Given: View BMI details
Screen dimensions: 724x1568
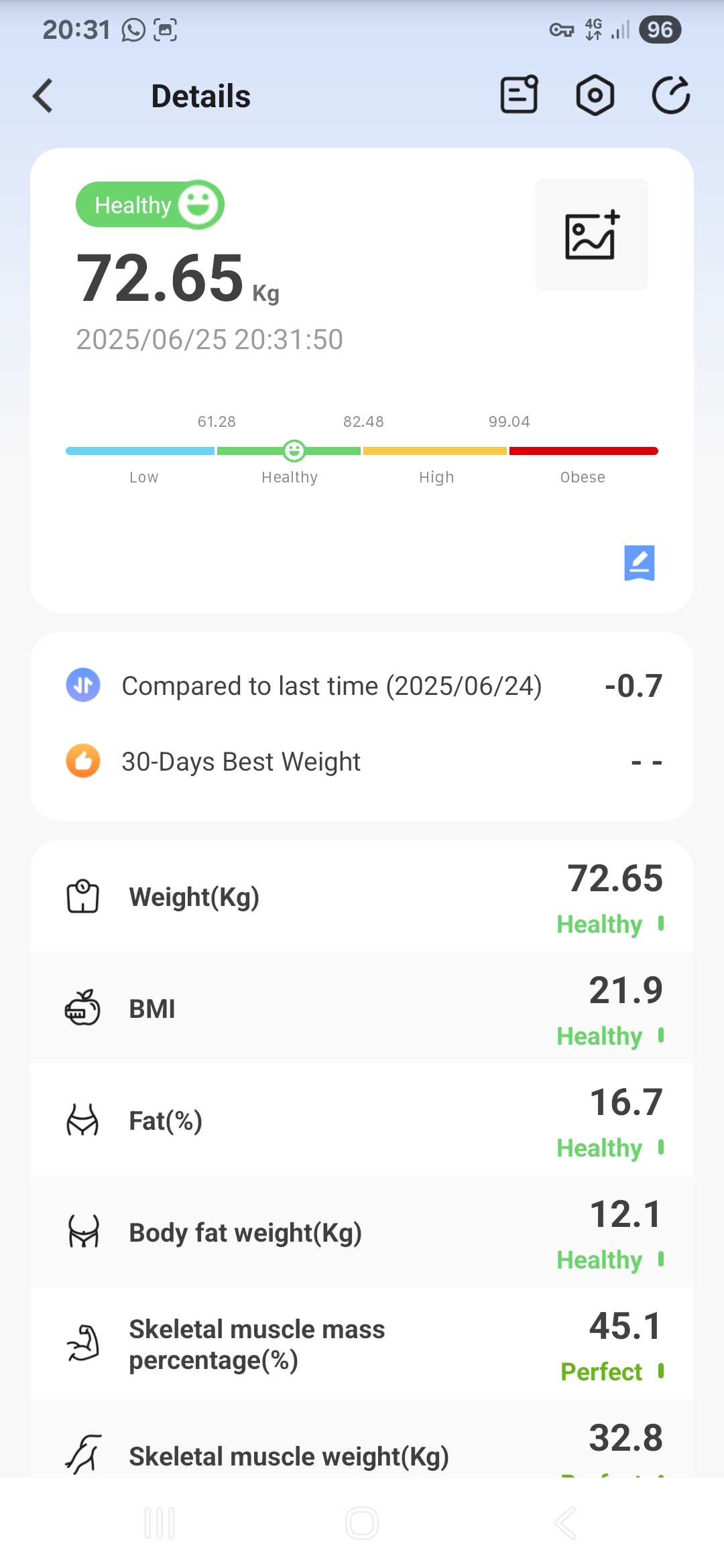Looking at the screenshot, I should (x=362, y=1008).
